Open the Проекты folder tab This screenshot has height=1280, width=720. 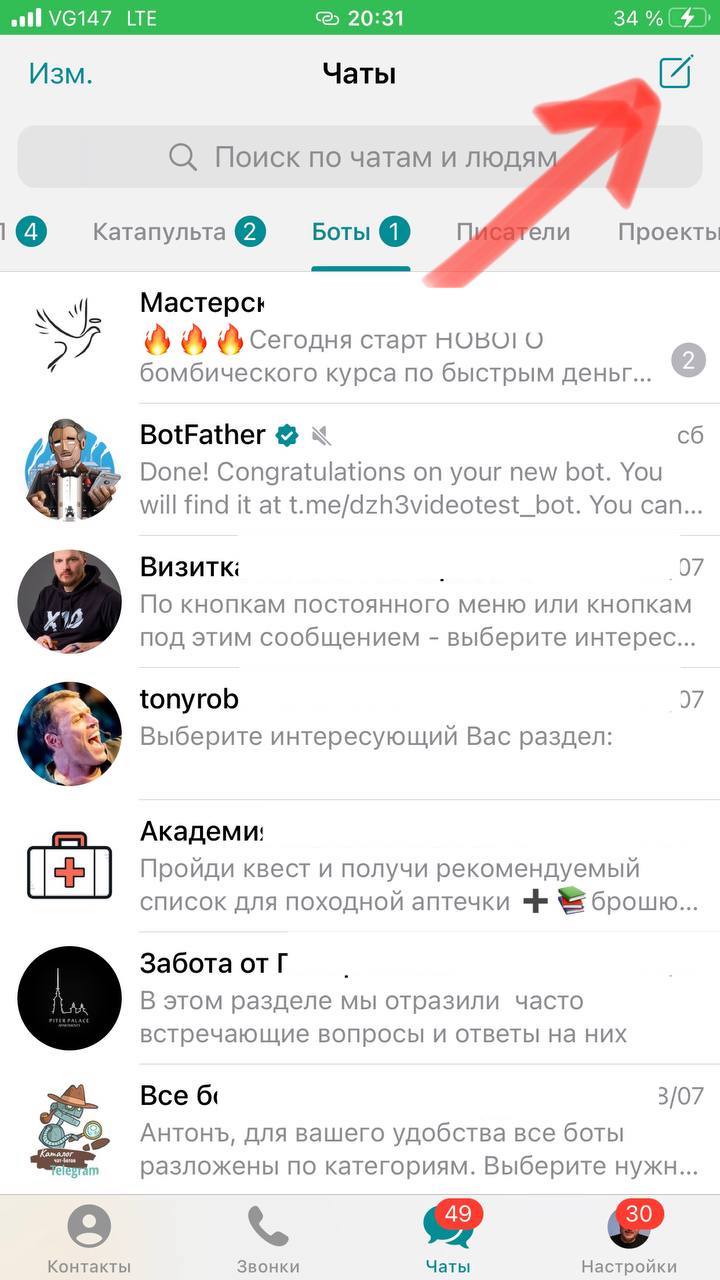pos(667,232)
